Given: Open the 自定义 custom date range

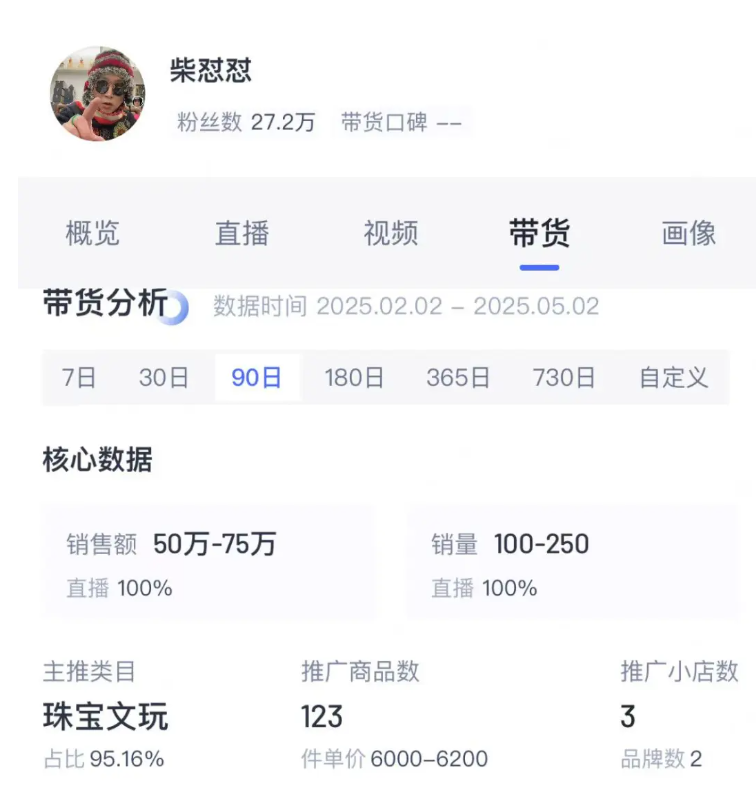Looking at the screenshot, I should [674, 377].
